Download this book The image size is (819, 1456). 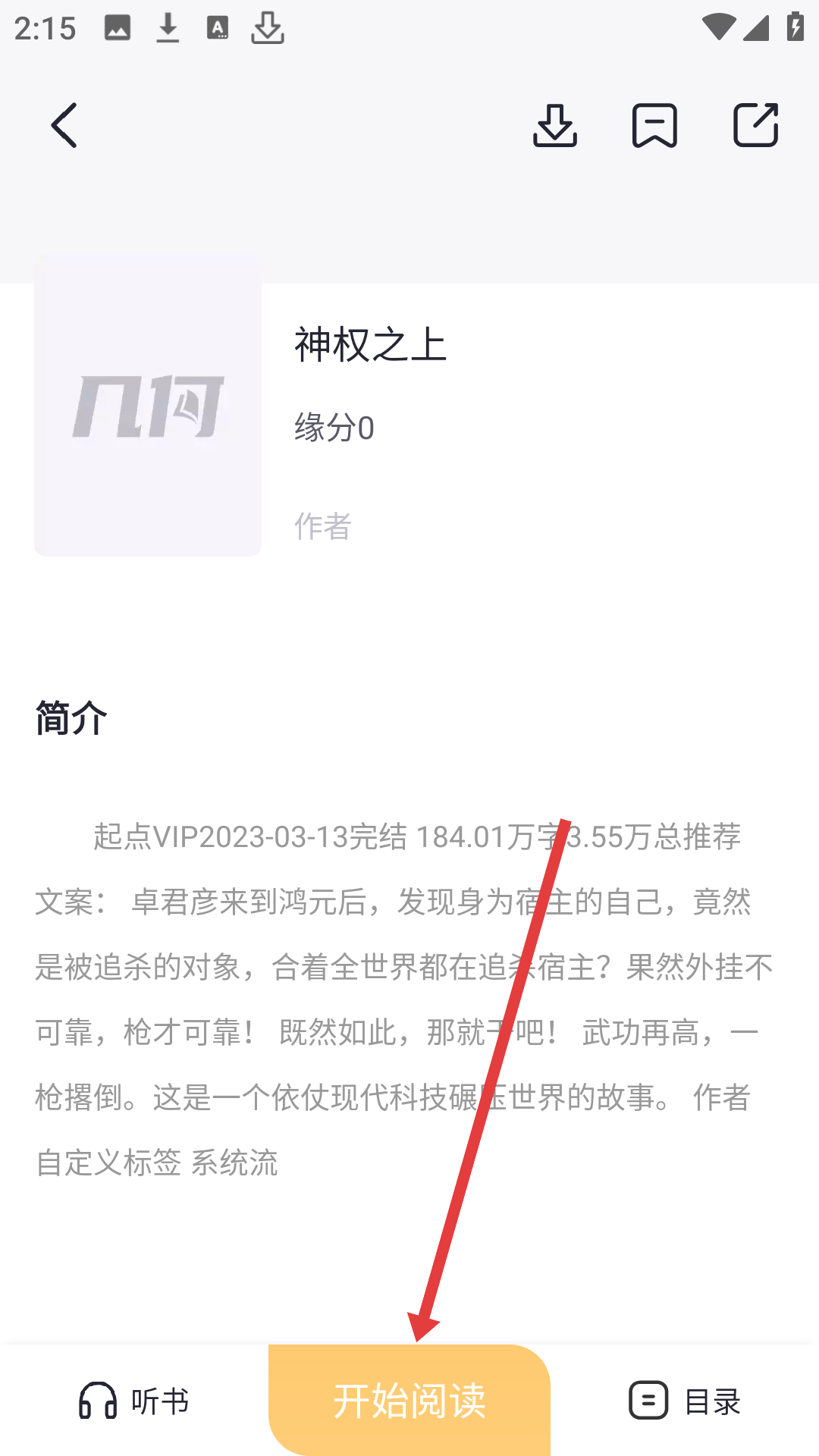(x=555, y=125)
